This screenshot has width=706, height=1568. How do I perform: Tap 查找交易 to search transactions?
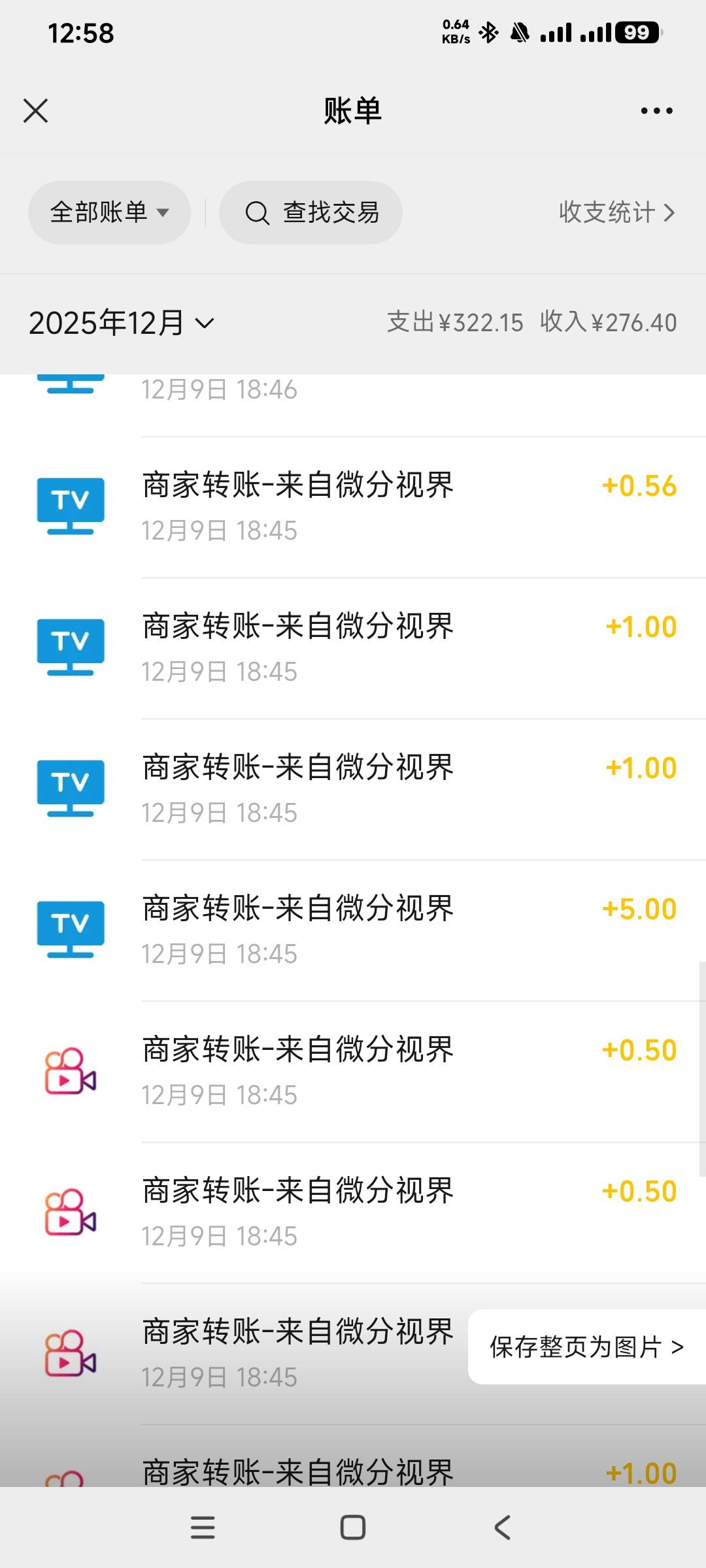point(311,212)
